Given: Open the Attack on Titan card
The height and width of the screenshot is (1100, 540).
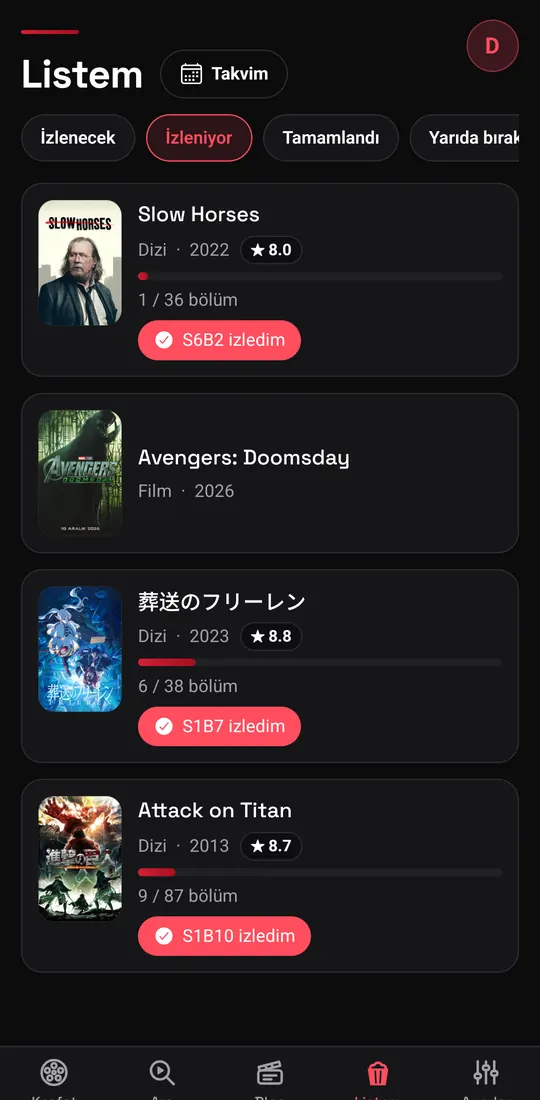Looking at the screenshot, I should point(270,876).
